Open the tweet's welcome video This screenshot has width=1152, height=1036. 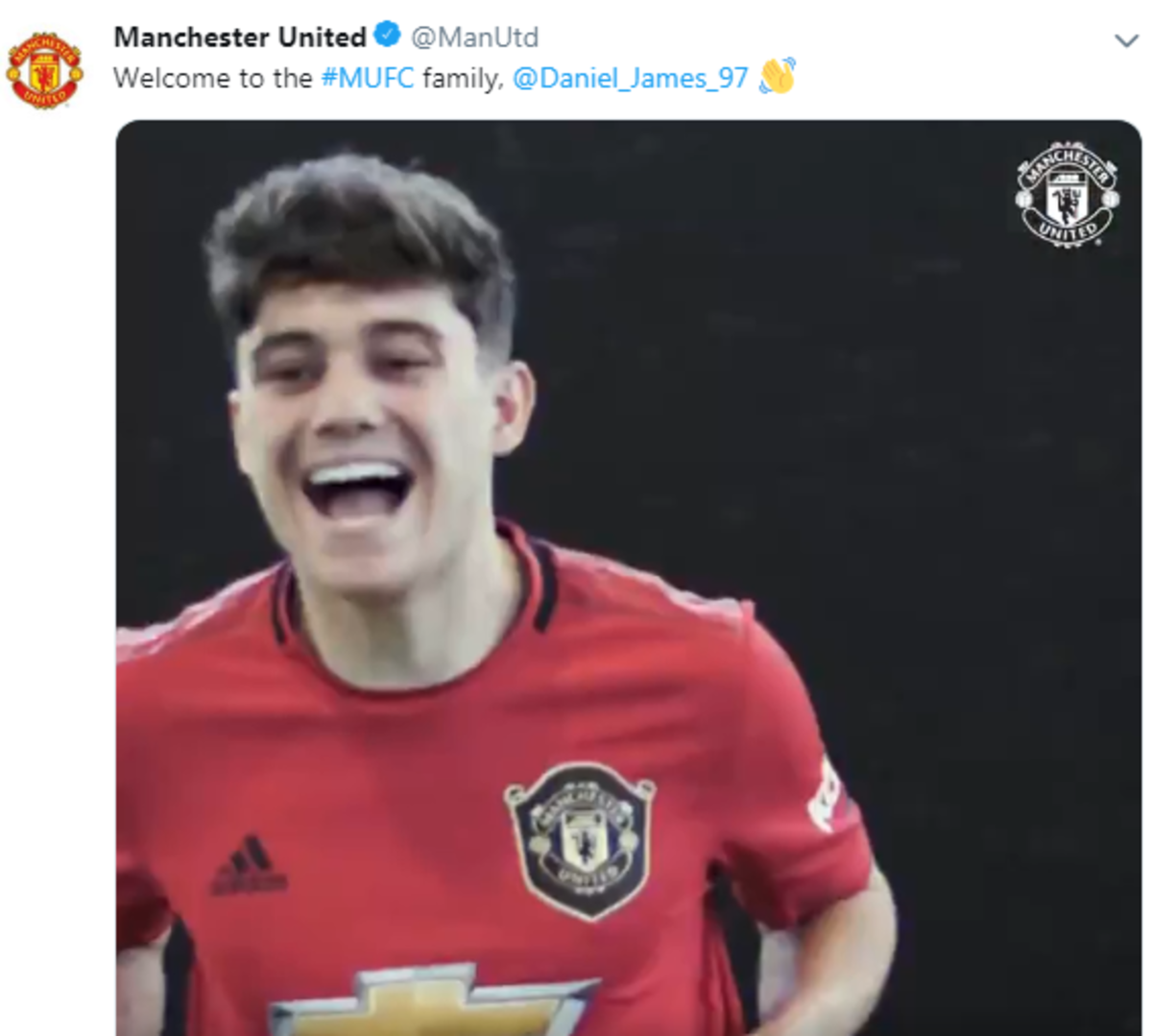pos(629,576)
